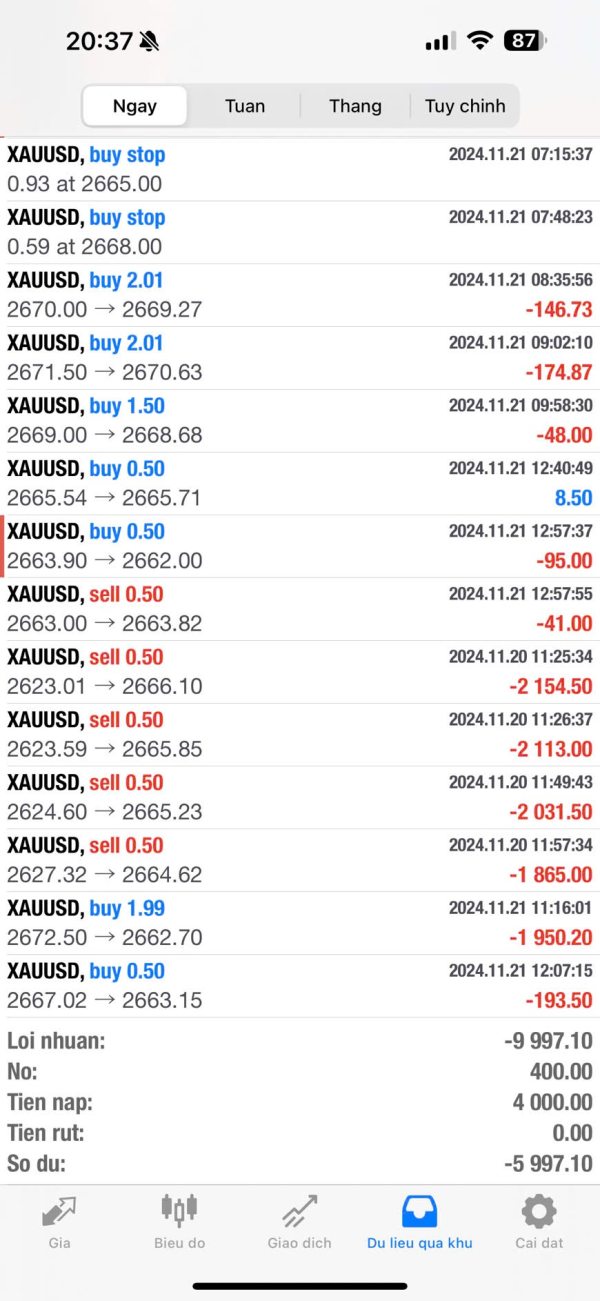
Task: Select the Ngay segment
Action: tap(135, 106)
